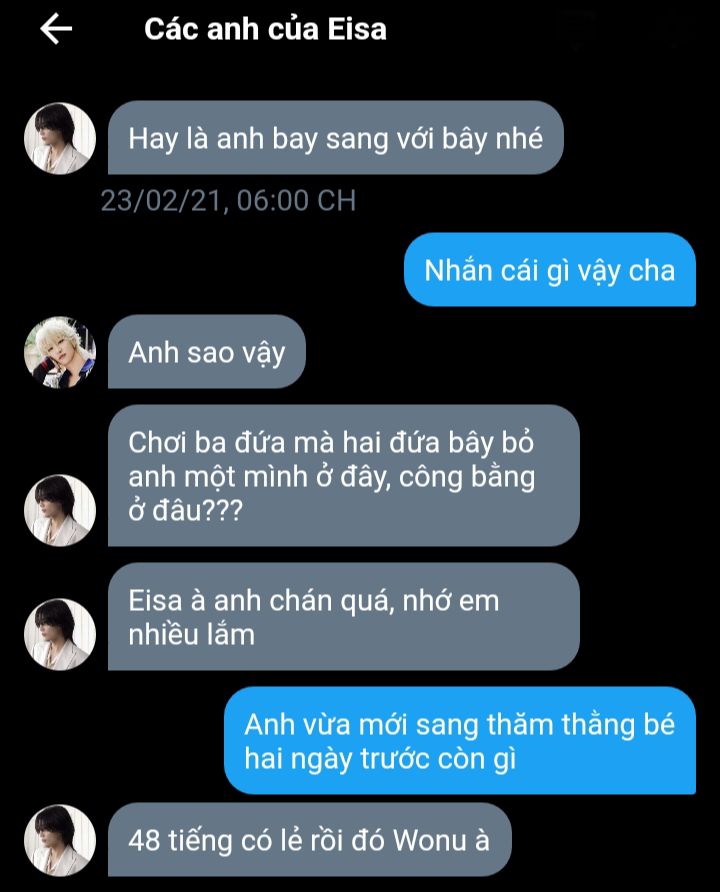Open group info for Các anh của Eisa
The width and height of the screenshot is (720, 892).
click(x=265, y=29)
